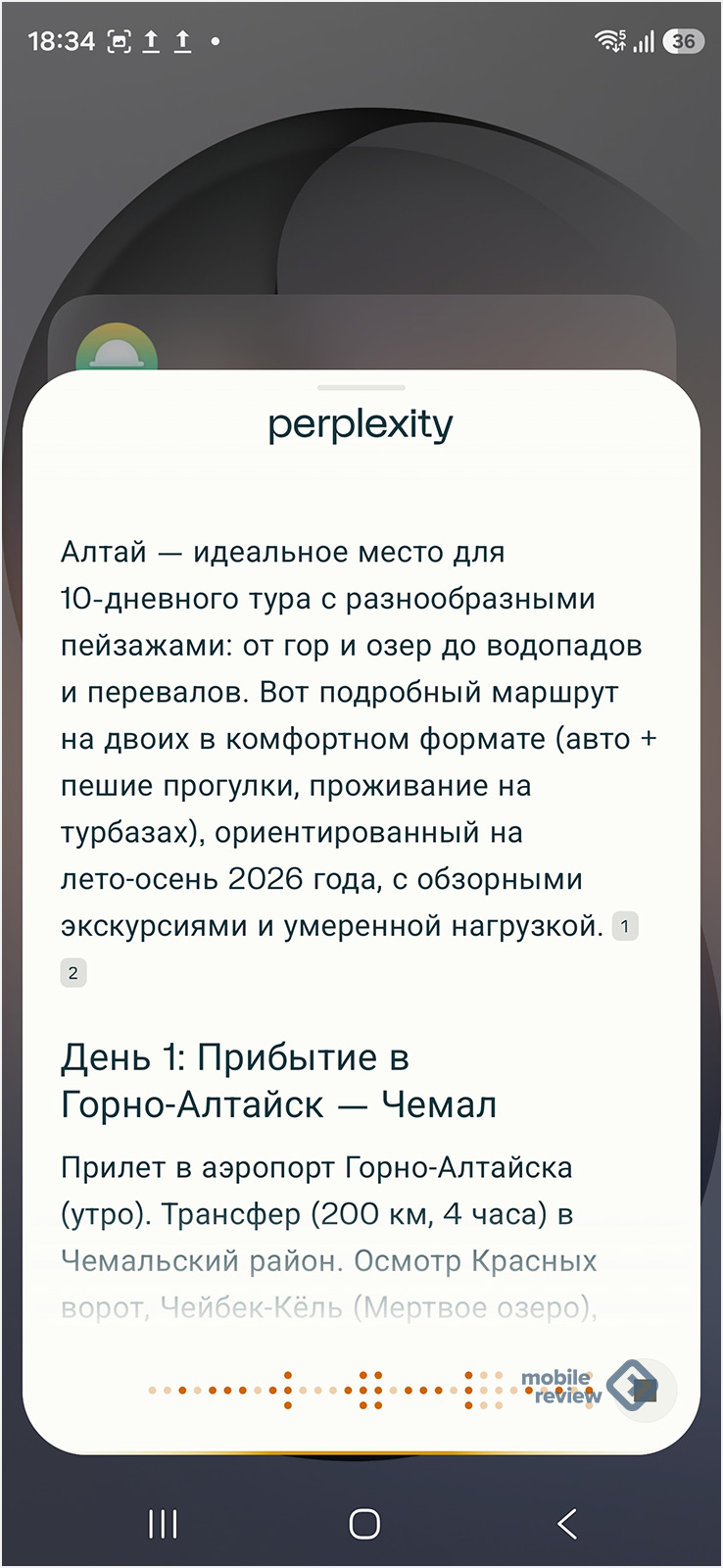Open the recent apps overview
723x1568 pixels.
point(163,1523)
